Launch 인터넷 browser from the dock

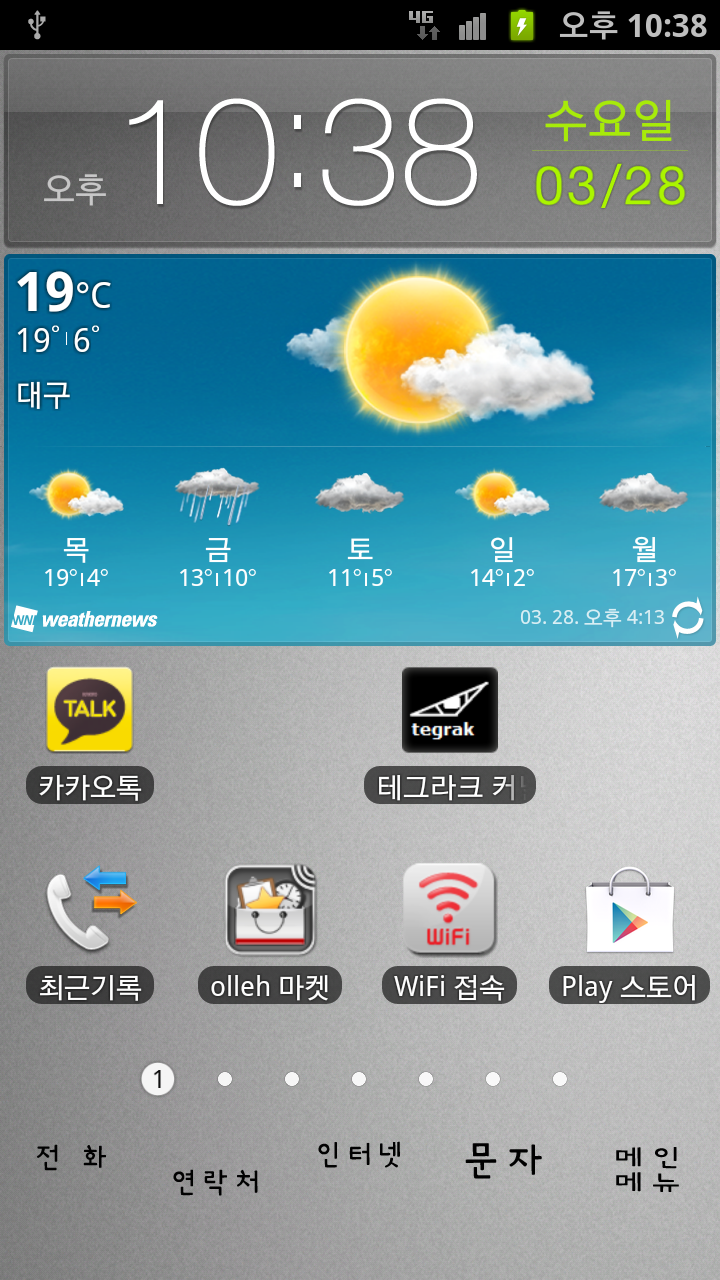pos(360,1155)
